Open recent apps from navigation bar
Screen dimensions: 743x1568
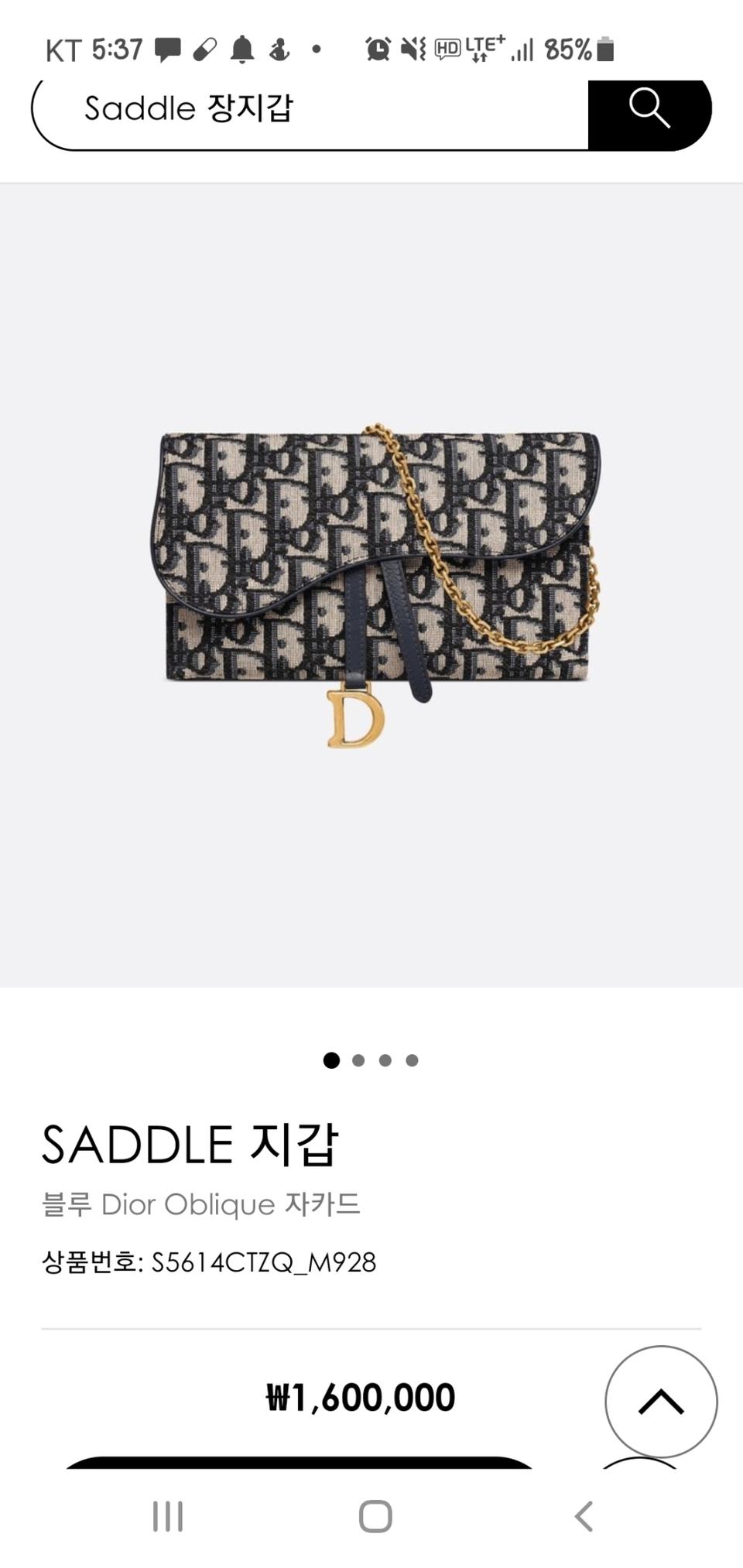click(x=168, y=1516)
